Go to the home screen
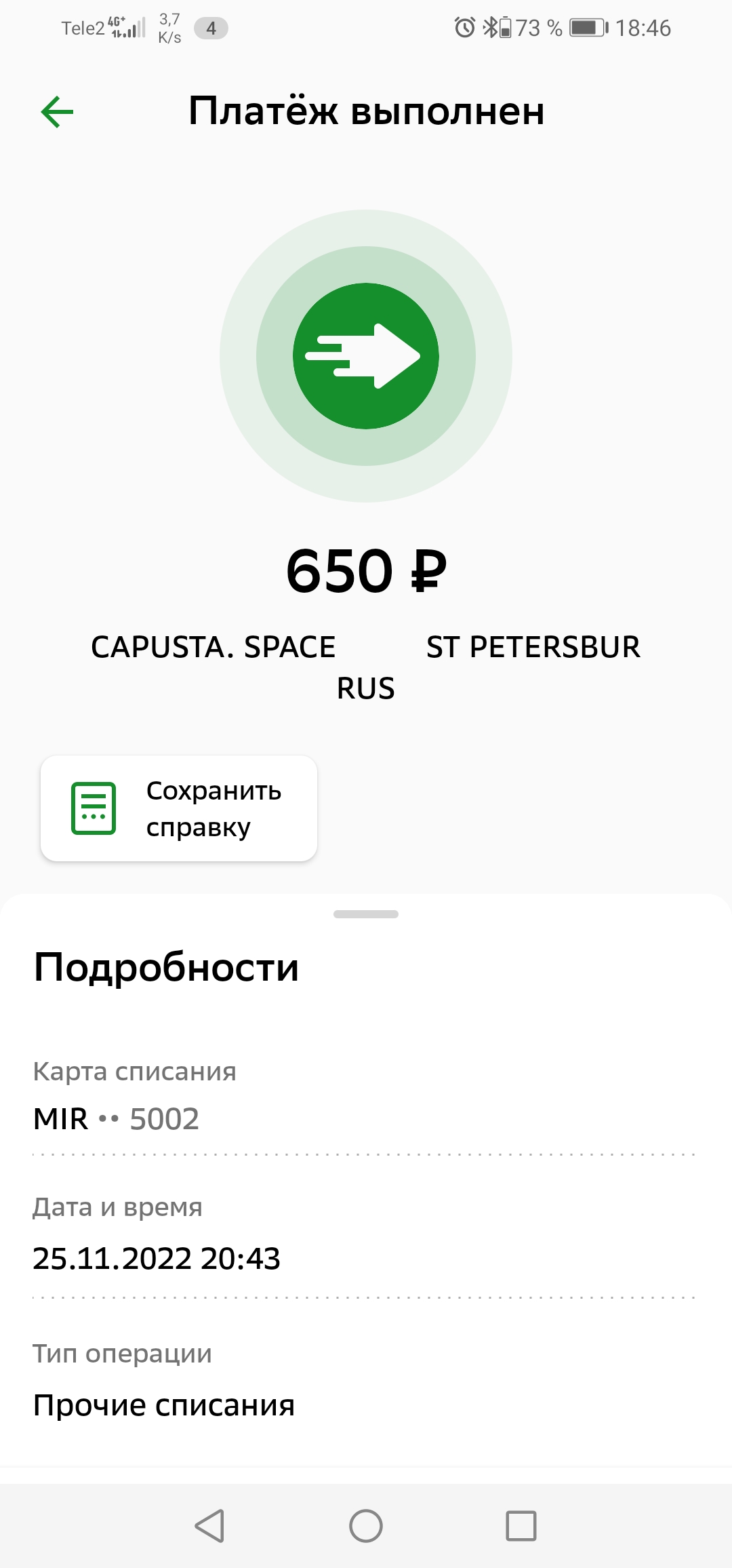Screen dimensions: 732x1568 (366, 1526)
